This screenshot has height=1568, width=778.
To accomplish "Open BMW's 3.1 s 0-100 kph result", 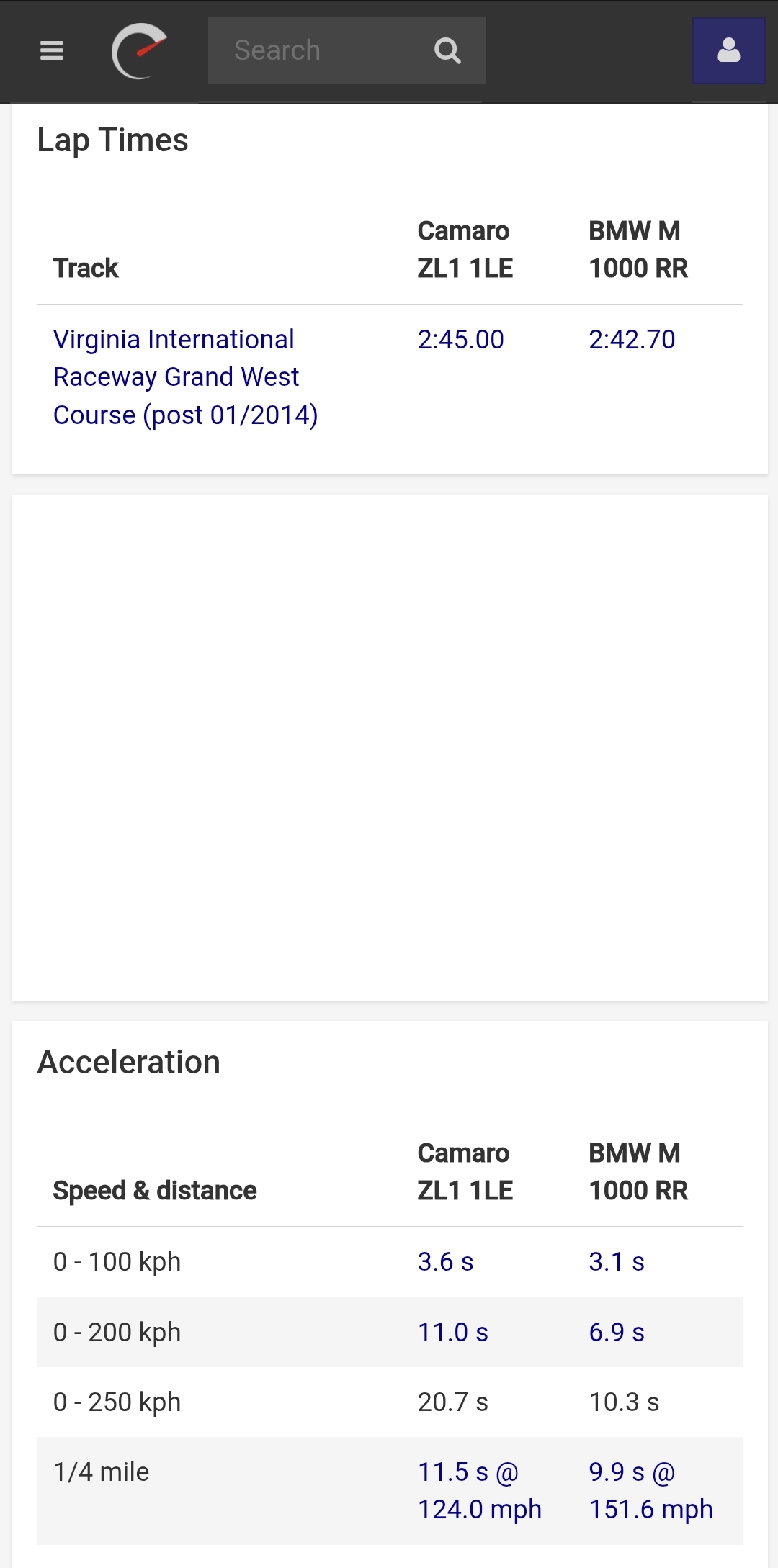I will click(617, 1262).
